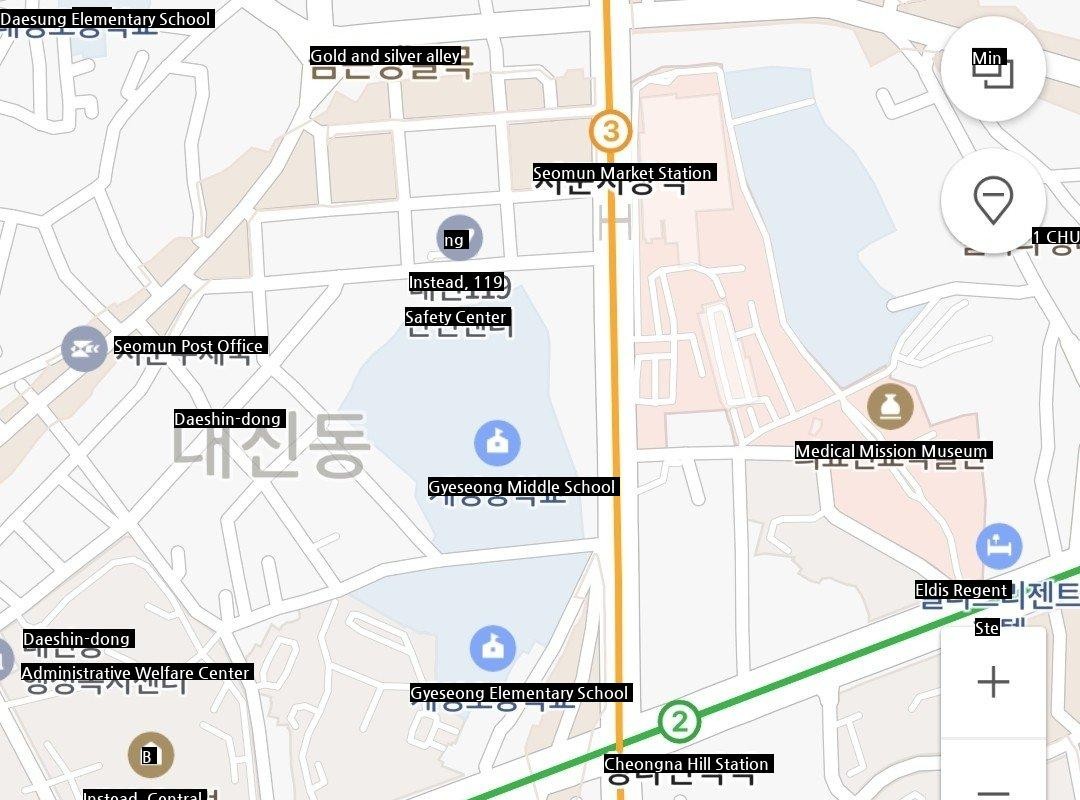Zoom out with the minus button
This screenshot has height=800, width=1080.
coord(993,785)
